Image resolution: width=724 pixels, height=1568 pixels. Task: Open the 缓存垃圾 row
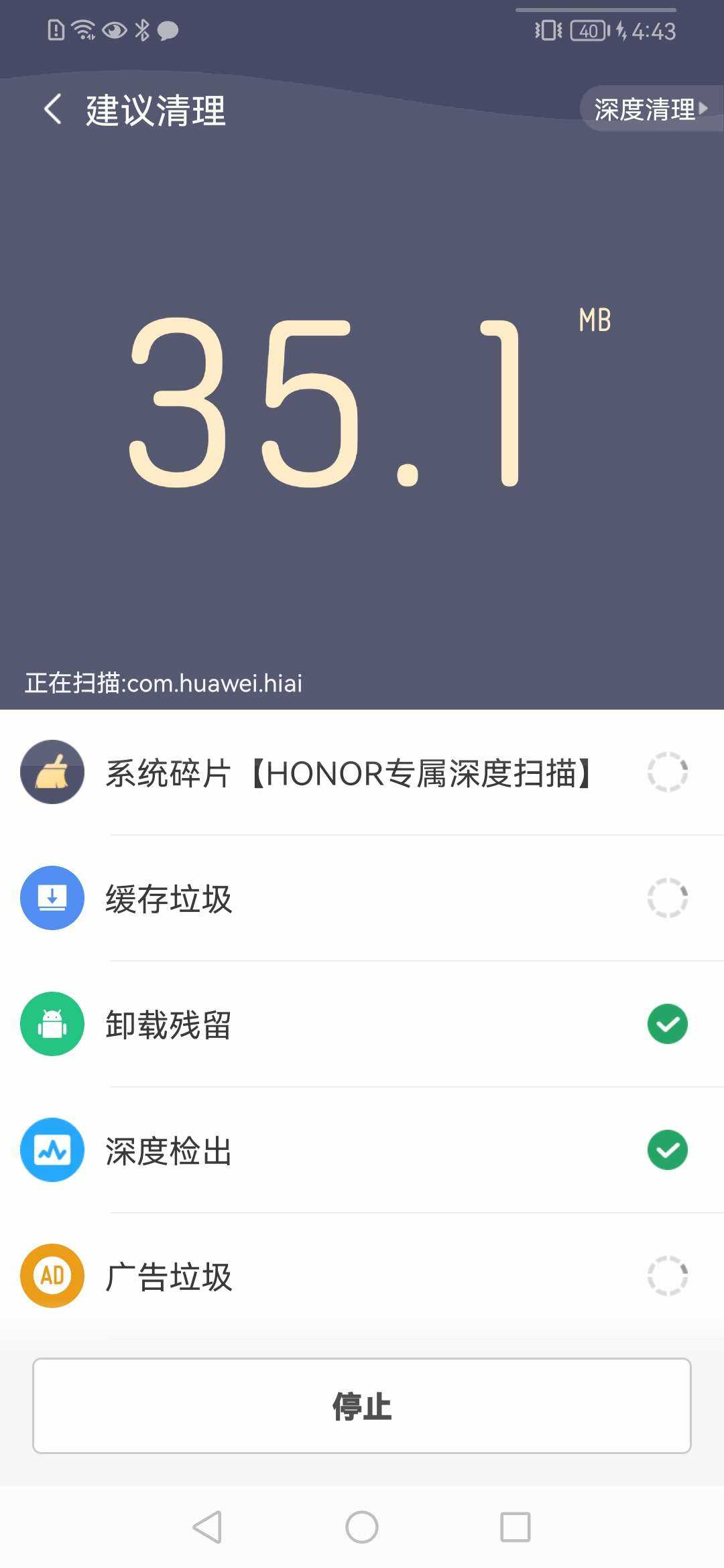[349, 899]
